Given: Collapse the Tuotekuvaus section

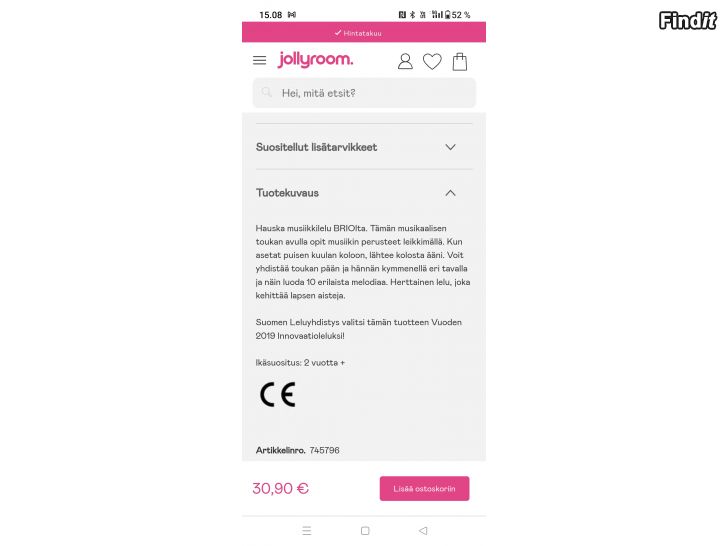Looking at the screenshot, I should pyautogui.click(x=450, y=193).
